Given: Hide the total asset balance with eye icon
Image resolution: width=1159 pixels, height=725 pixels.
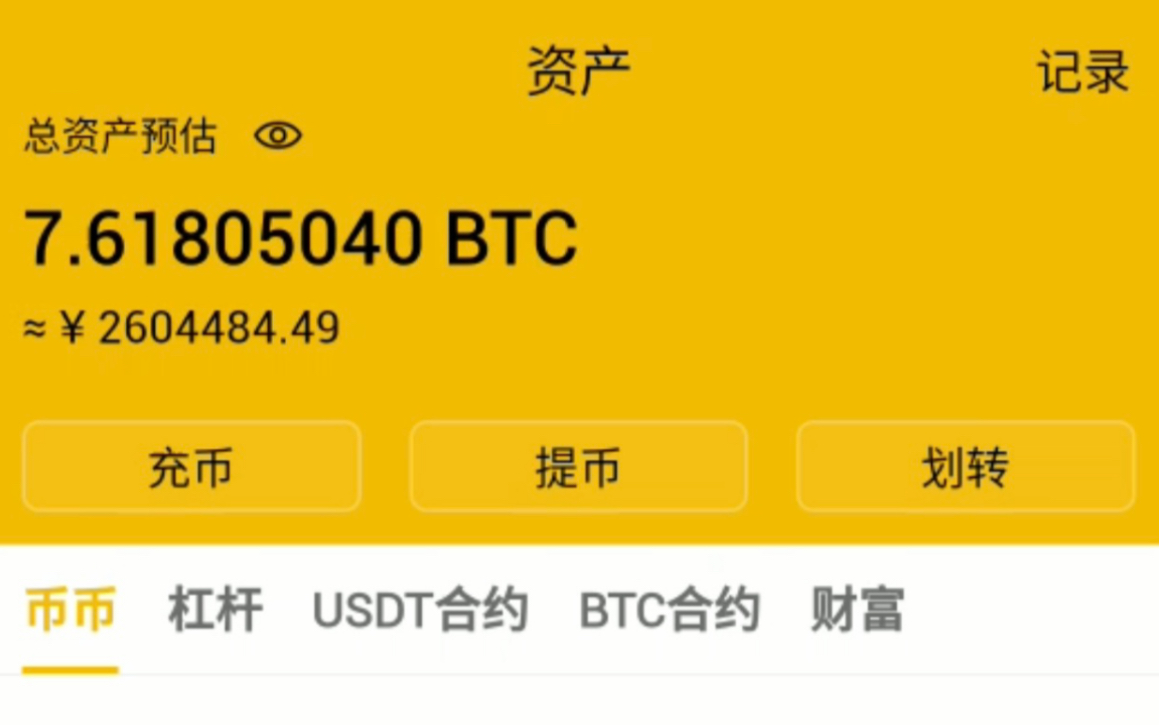Looking at the screenshot, I should point(277,135).
